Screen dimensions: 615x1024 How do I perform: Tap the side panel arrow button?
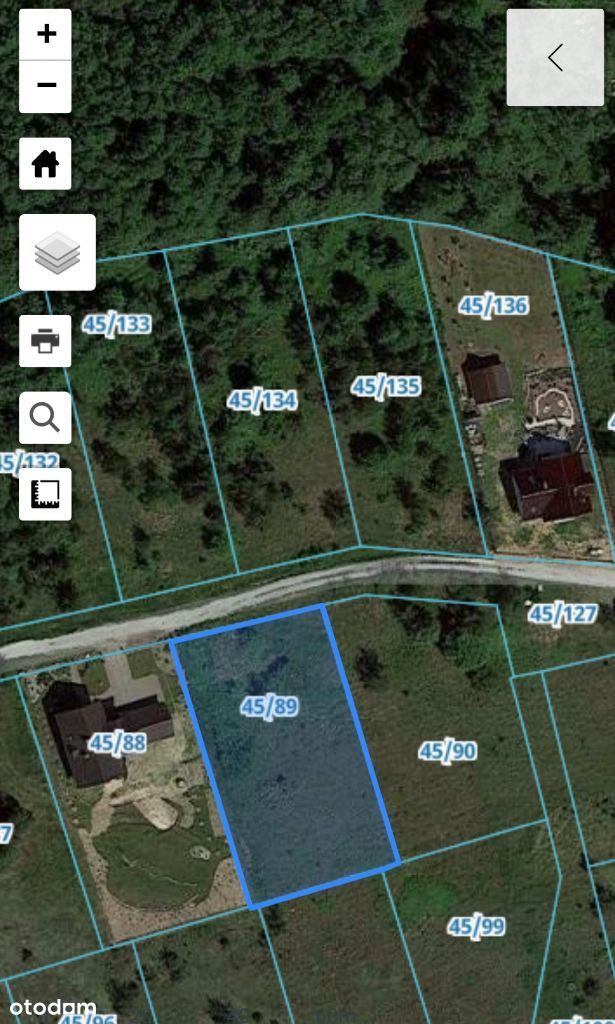[x=555, y=57]
